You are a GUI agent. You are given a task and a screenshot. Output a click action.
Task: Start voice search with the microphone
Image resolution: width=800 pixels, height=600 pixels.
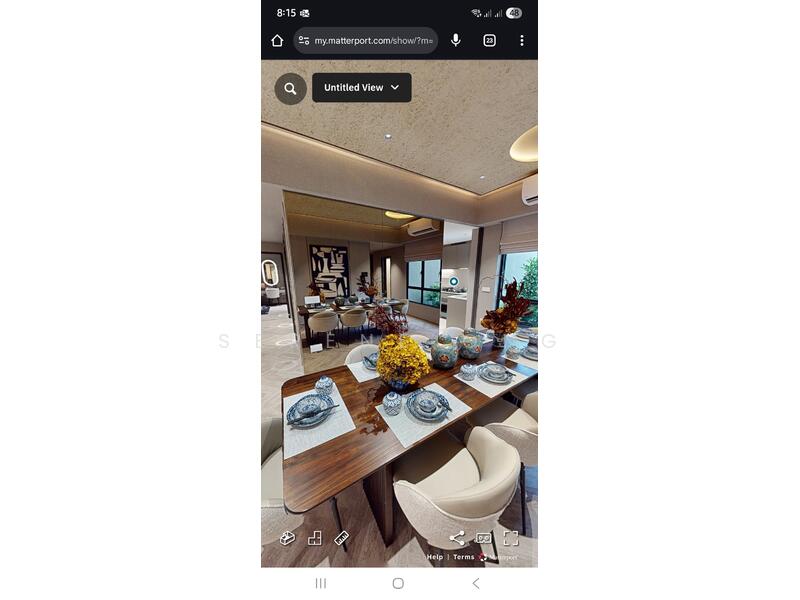(456, 40)
